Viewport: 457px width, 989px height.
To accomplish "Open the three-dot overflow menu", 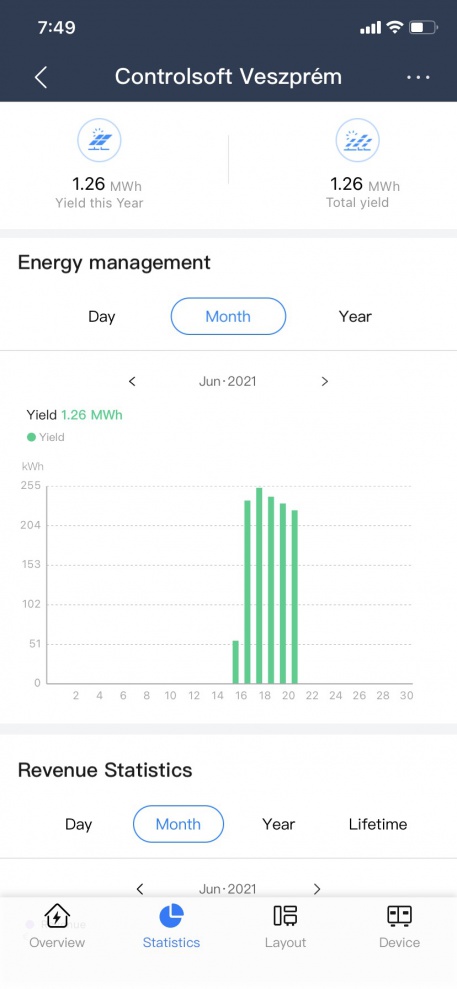I will point(418,78).
